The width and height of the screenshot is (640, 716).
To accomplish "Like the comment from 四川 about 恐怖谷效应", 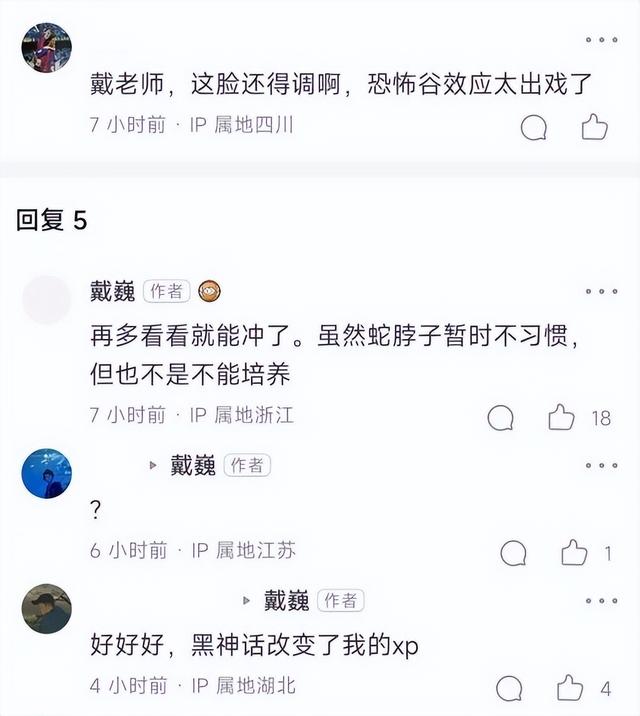I will click(595, 127).
